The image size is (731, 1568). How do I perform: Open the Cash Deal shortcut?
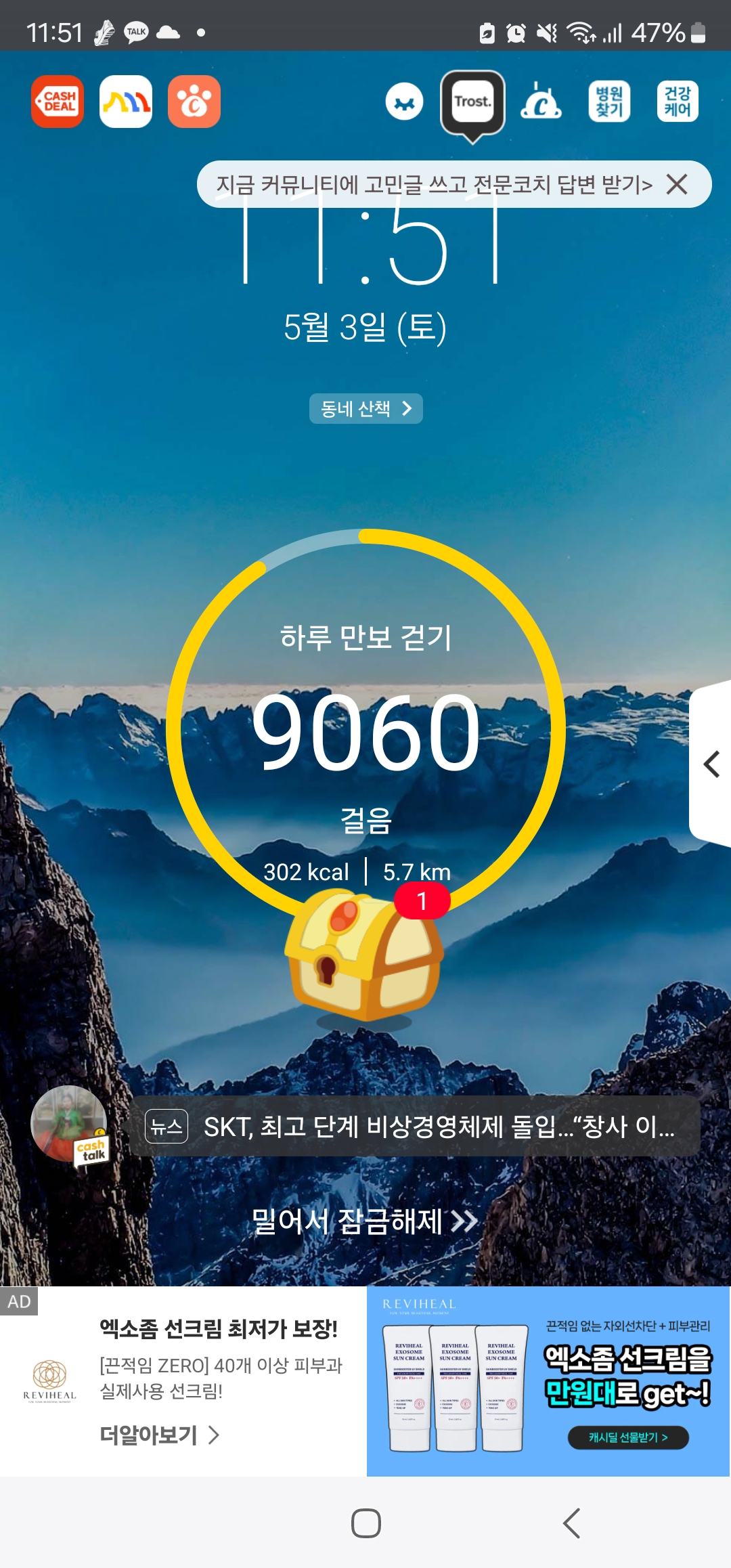coord(58,102)
